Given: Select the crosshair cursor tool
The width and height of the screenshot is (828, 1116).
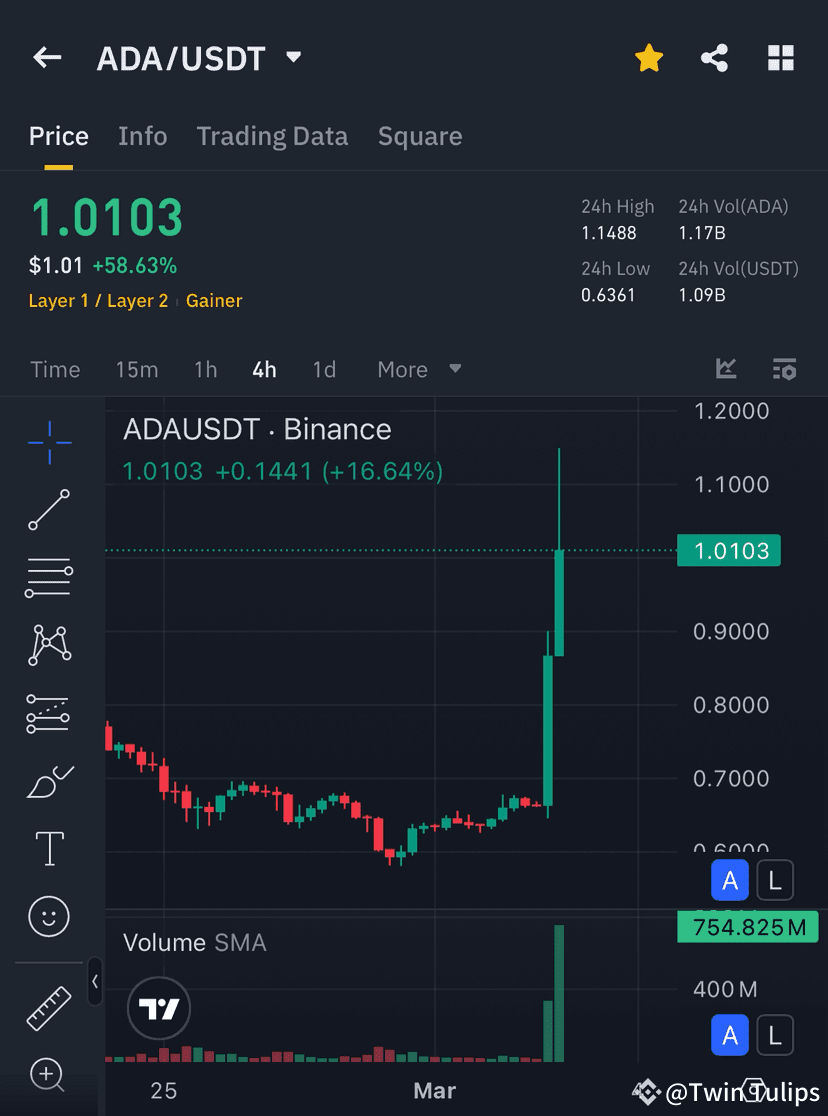Looking at the screenshot, I should tap(48, 442).
